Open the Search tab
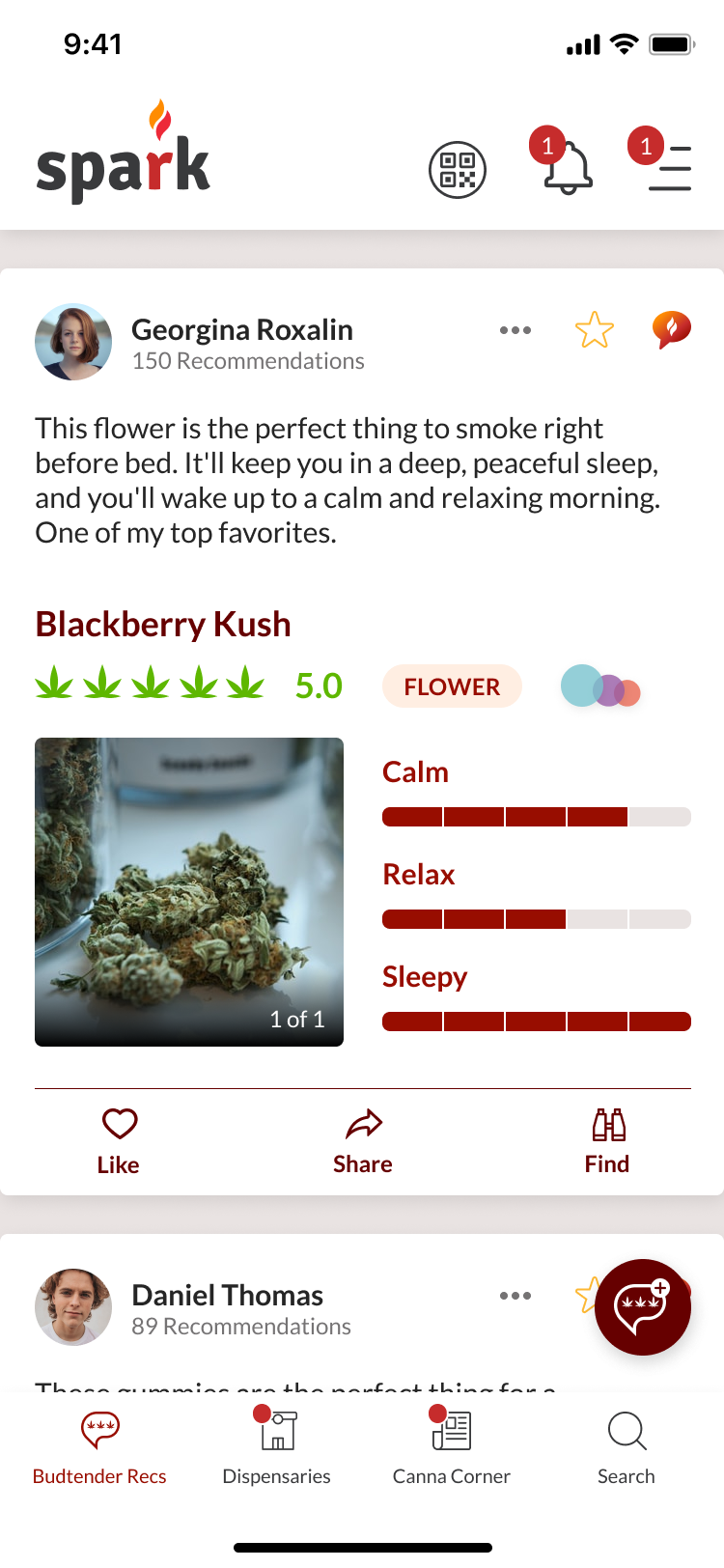This screenshot has height=1568, width=724. coord(627,1447)
